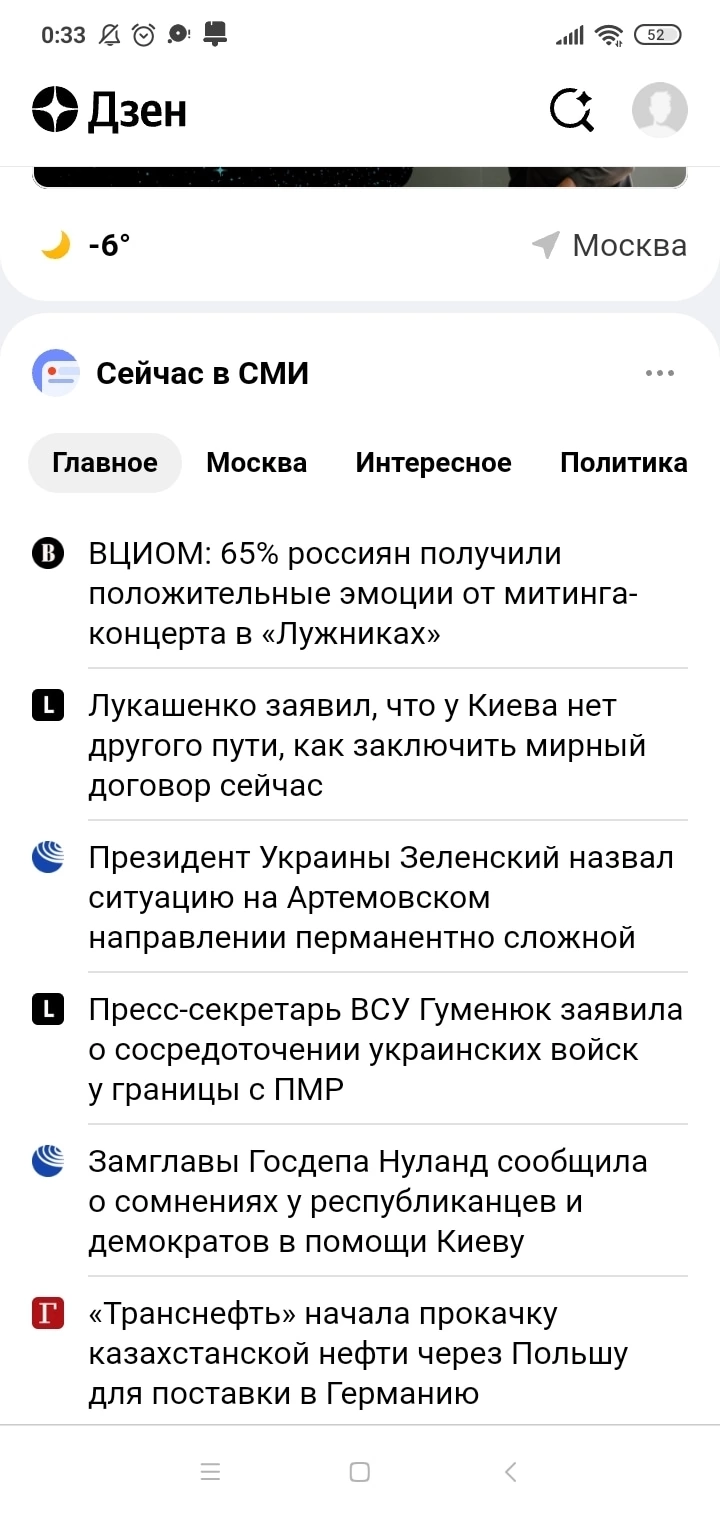Image resolution: width=720 pixels, height=1520 pixels.
Task: Read the Лукашенко peace treaty story
Action: click(367, 746)
